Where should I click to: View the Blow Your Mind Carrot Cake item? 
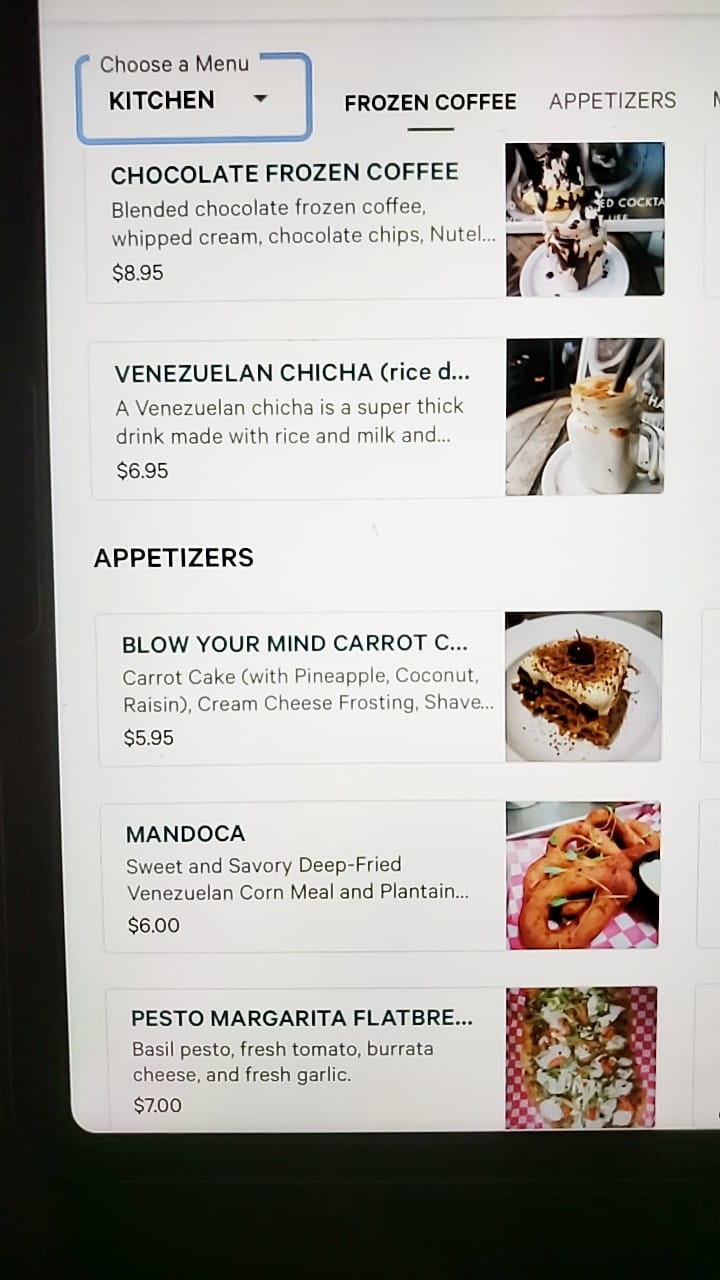point(302,689)
